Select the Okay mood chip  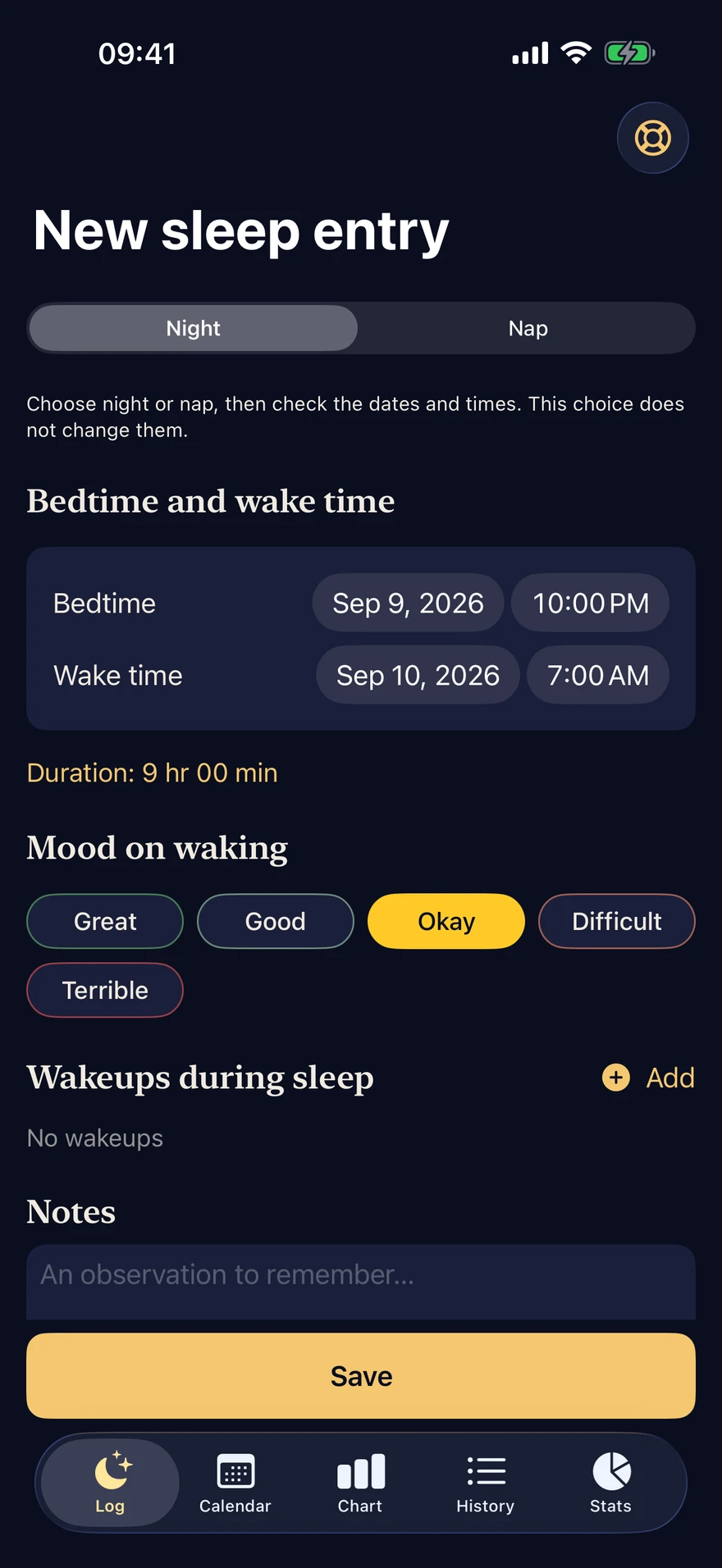(x=446, y=921)
